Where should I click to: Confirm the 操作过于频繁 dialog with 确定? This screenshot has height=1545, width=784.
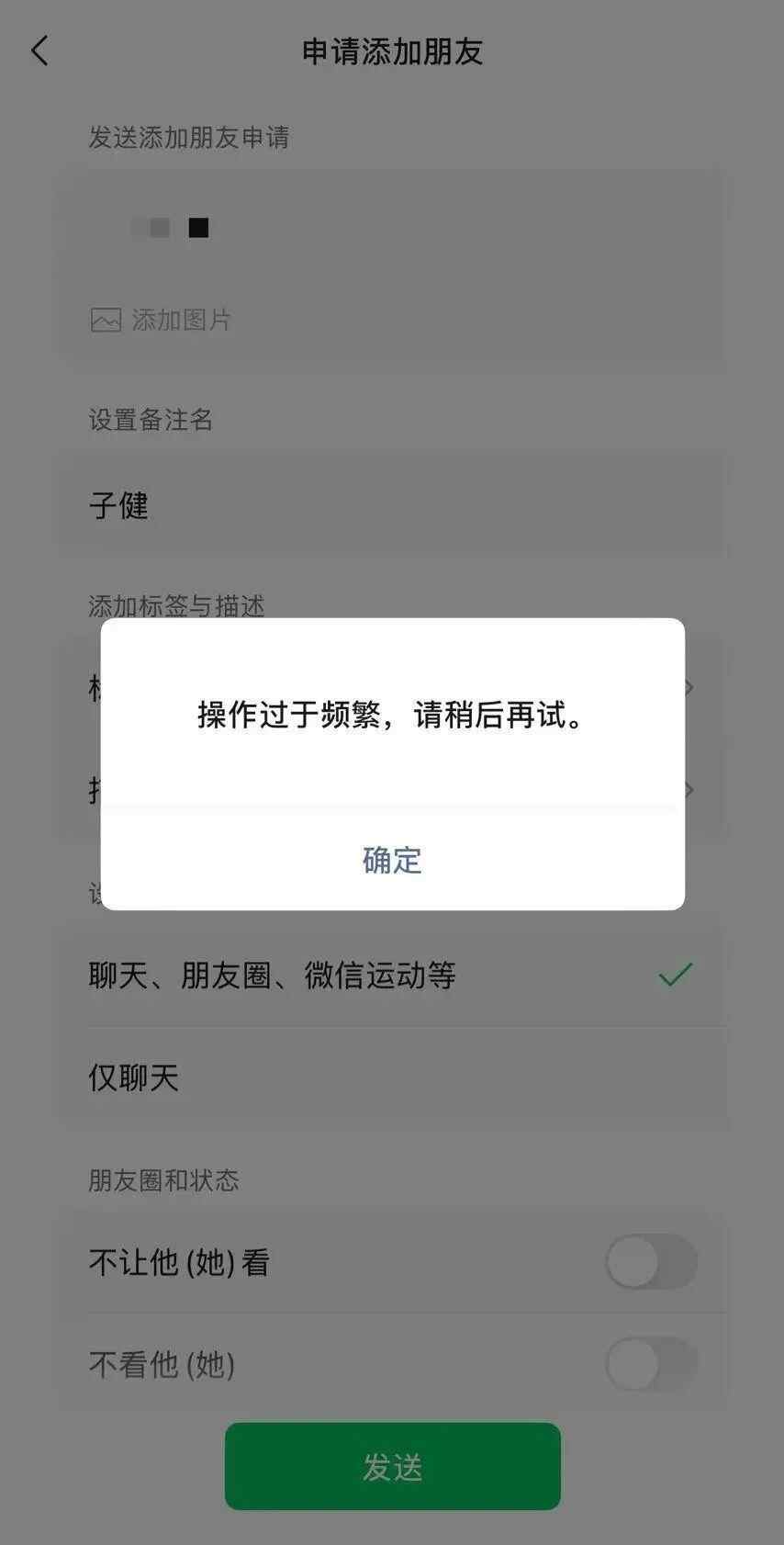coord(392,861)
